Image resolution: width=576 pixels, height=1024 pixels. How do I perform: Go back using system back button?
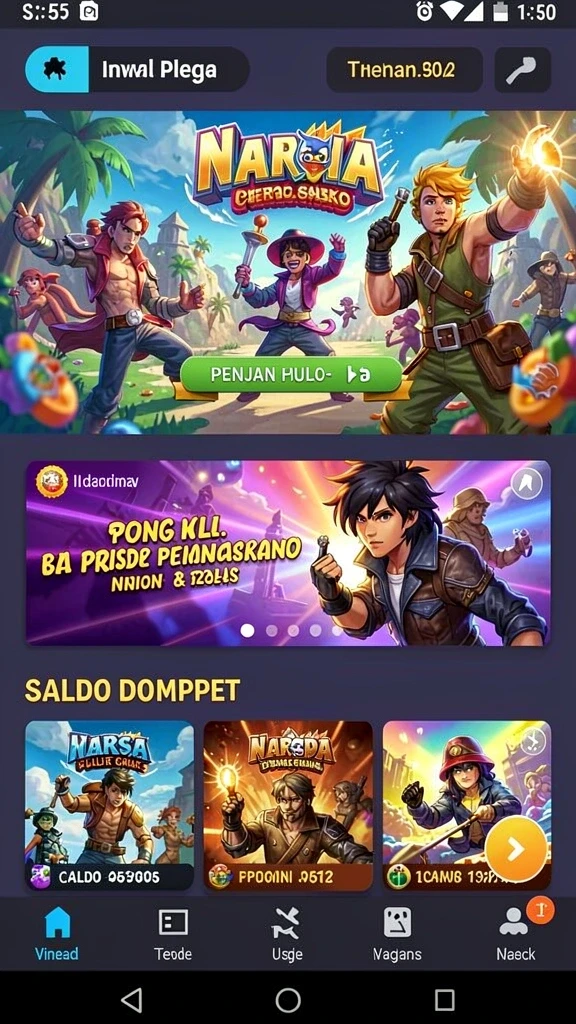131,999
